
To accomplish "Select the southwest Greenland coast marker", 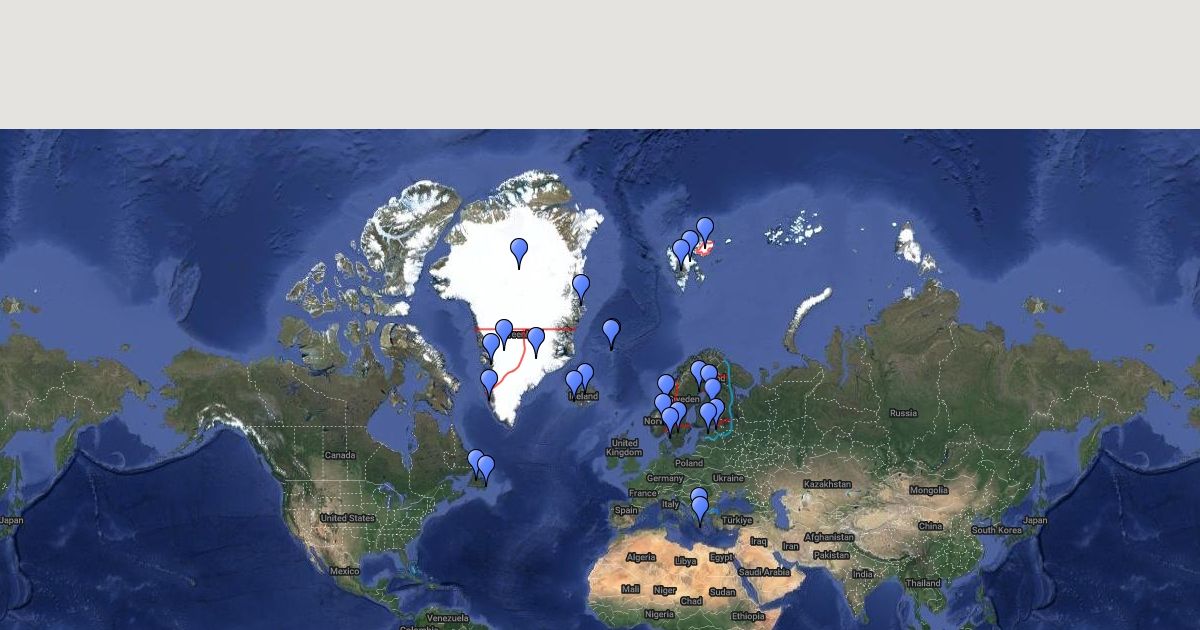I will pos(489,382).
